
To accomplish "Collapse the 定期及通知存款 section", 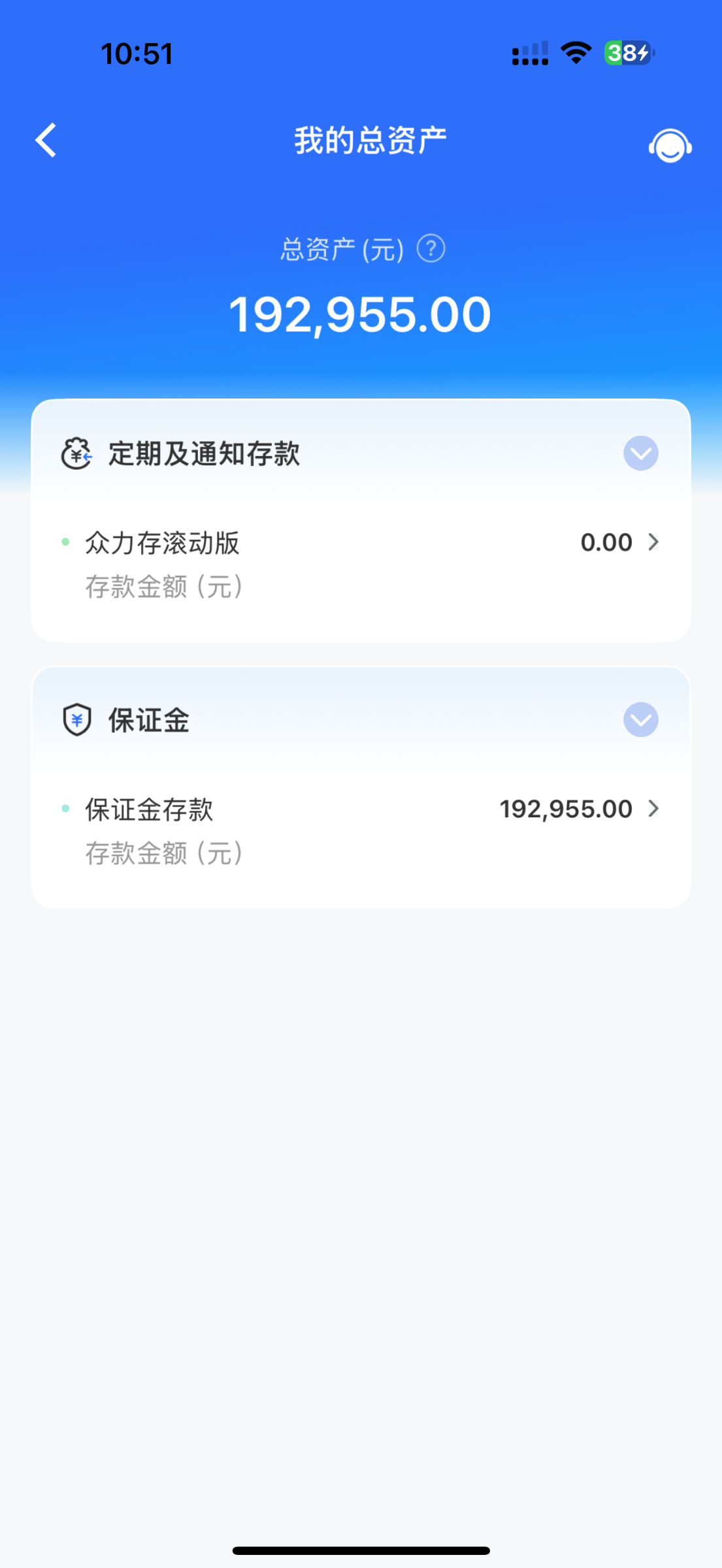I will [x=640, y=453].
